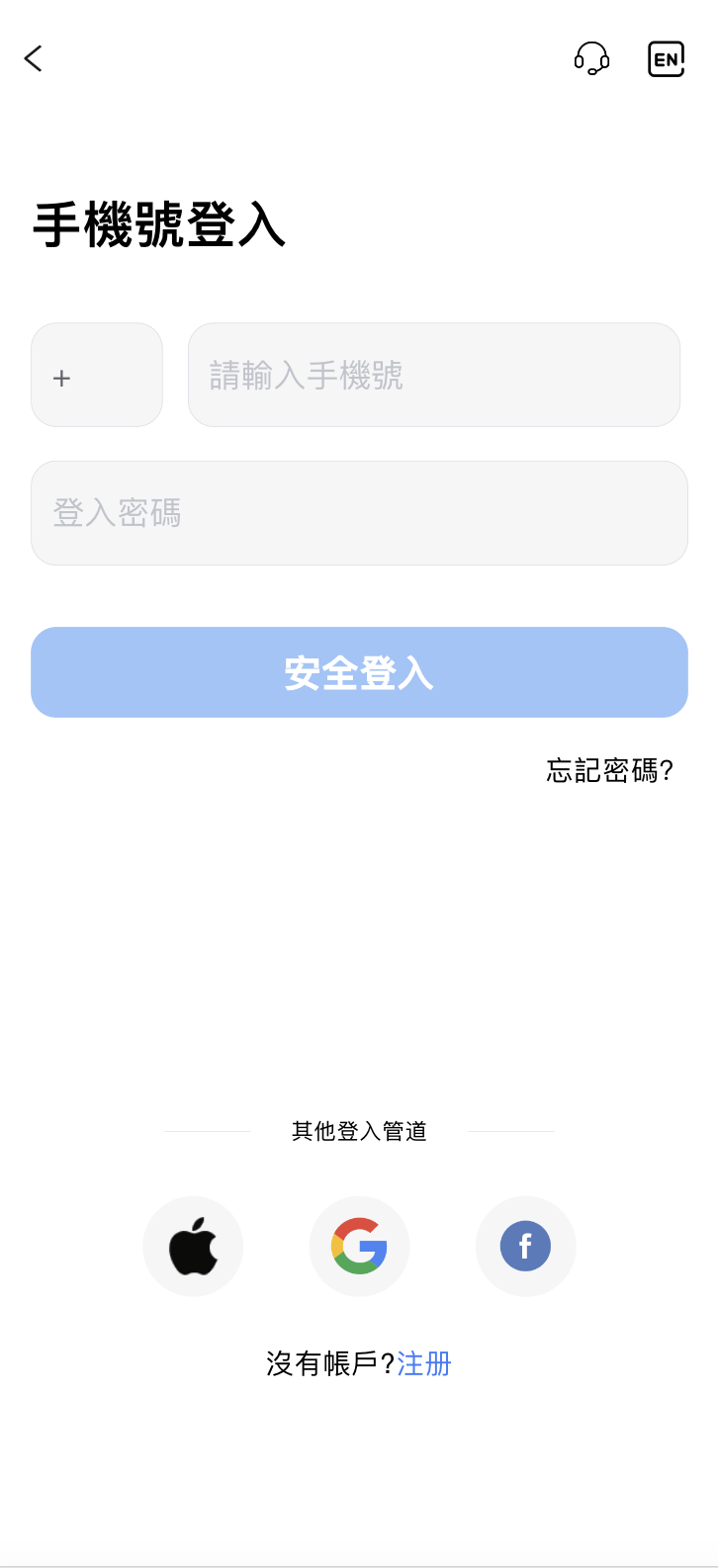Open 忘記密碼 to reset password
Viewport: 718px width, 1568px height.
609,771
